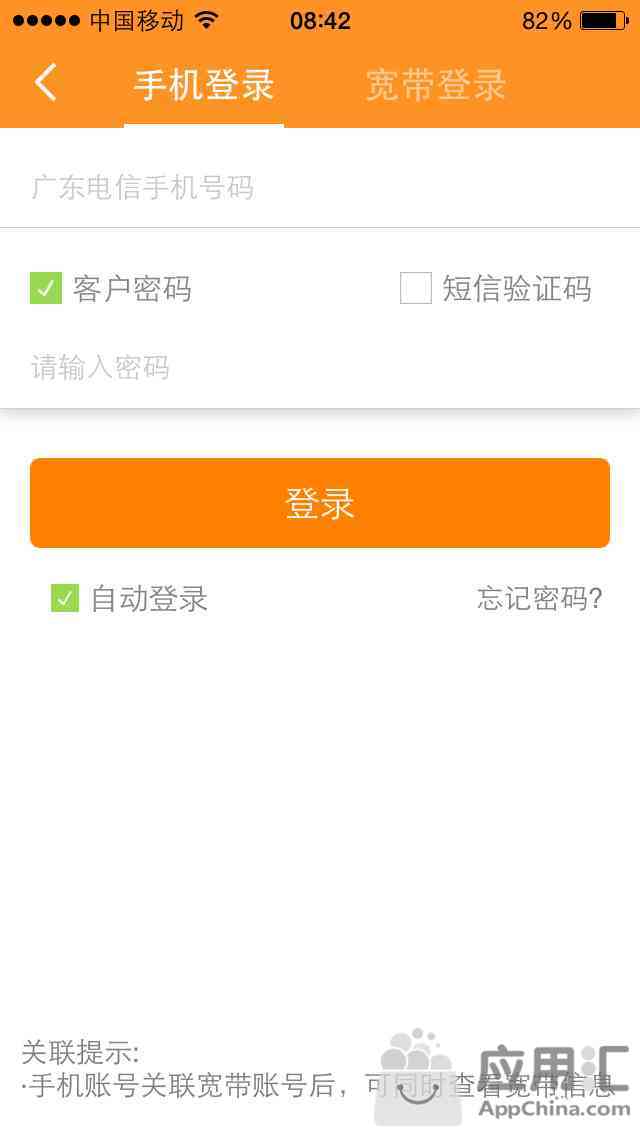Image resolution: width=640 pixels, height=1136 pixels.
Task: Tap the orange 登录 button
Action: (320, 503)
